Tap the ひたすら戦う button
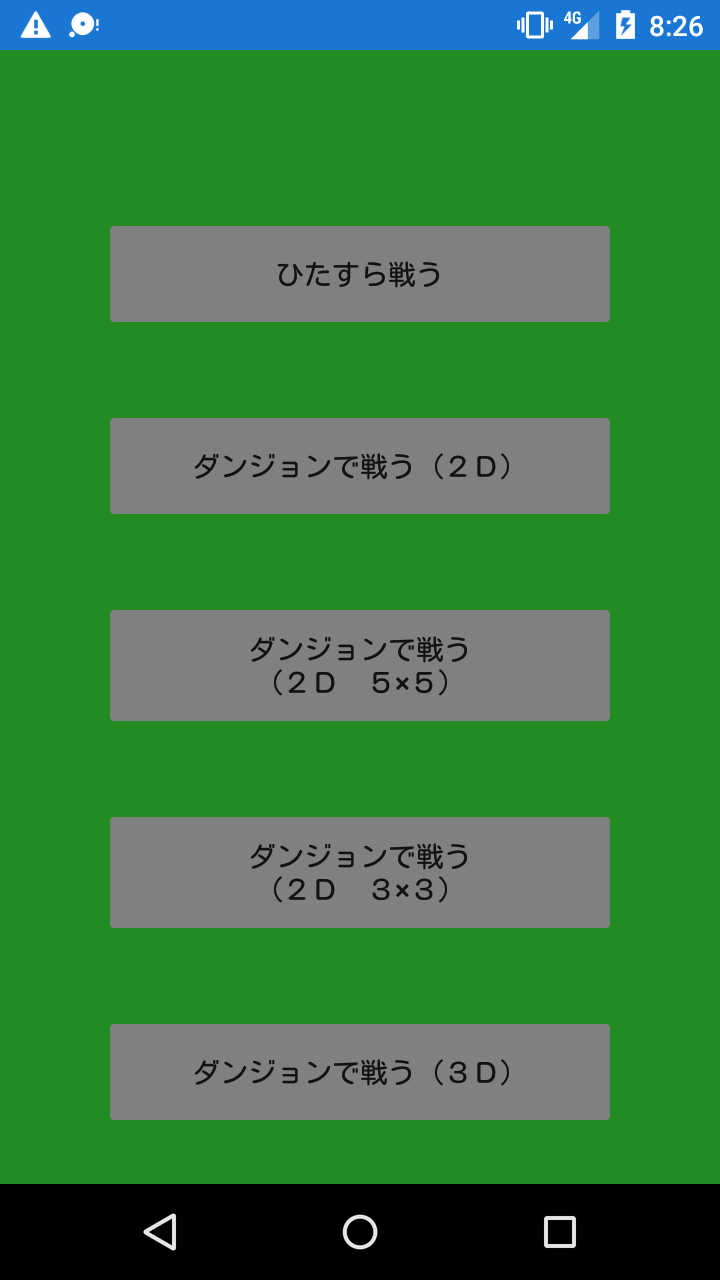 click(x=360, y=274)
